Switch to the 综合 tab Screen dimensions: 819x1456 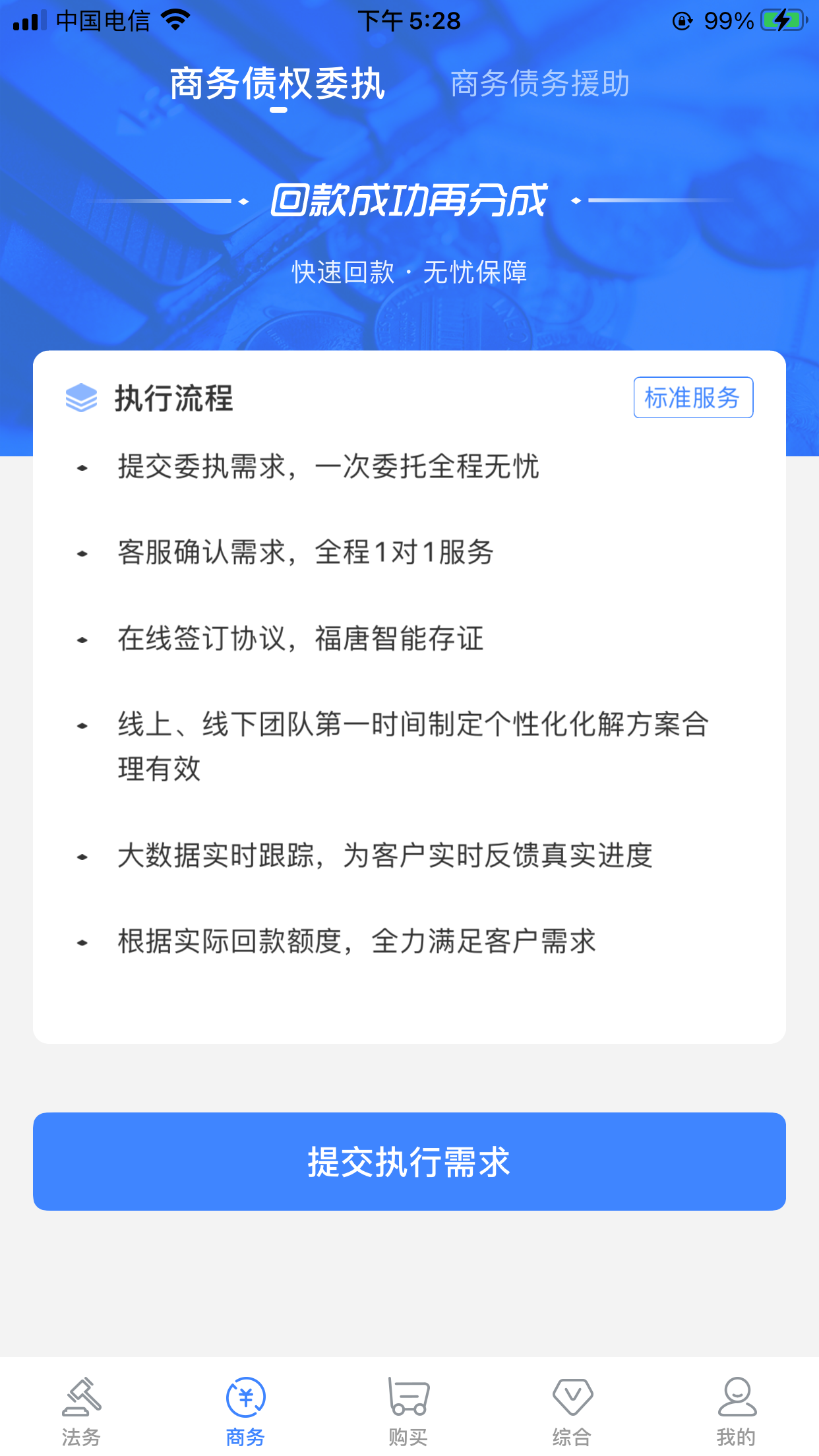[x=572, y=1410]
